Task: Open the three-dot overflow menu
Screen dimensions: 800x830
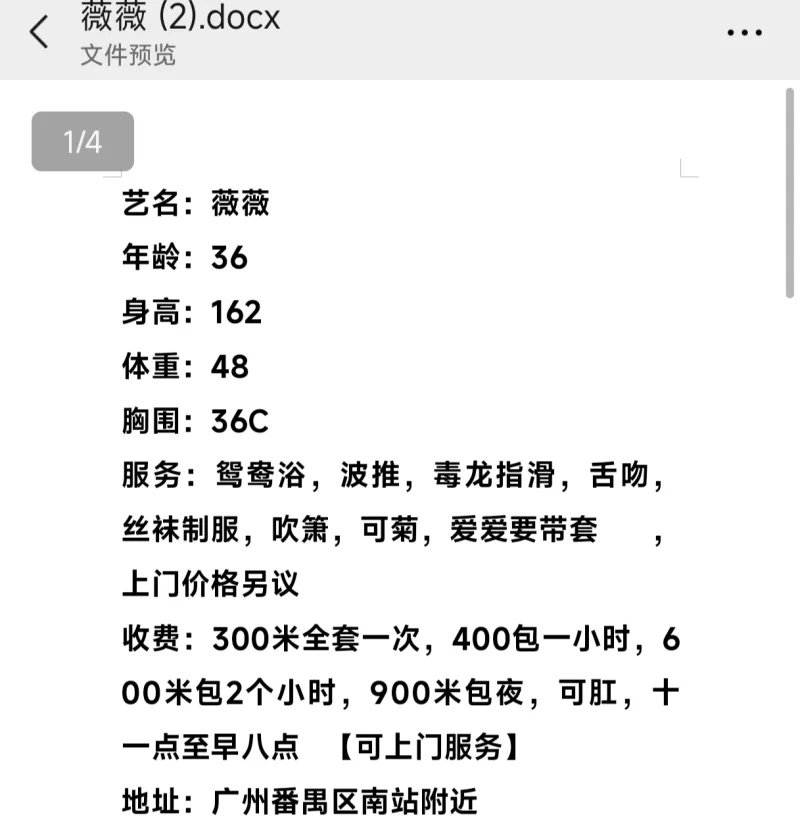Action: (x=744, y=33)
